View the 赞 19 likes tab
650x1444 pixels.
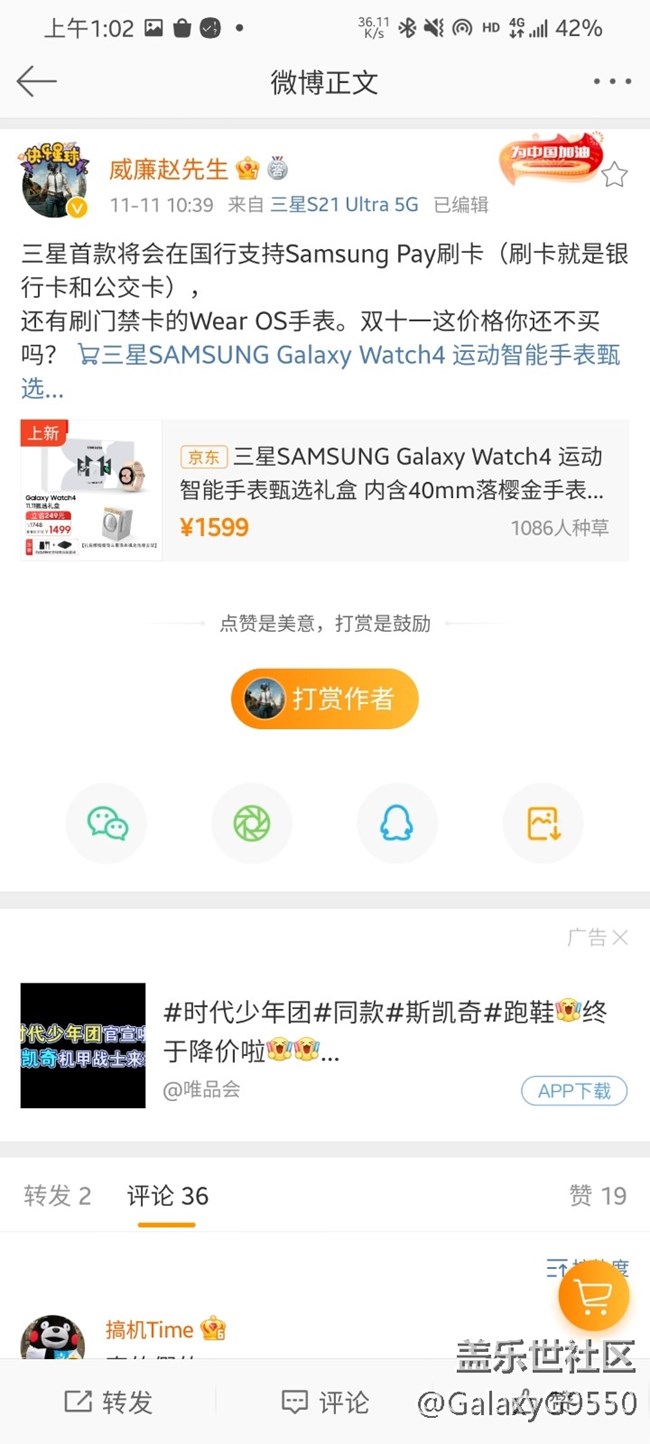click(x=597, y=1196)
